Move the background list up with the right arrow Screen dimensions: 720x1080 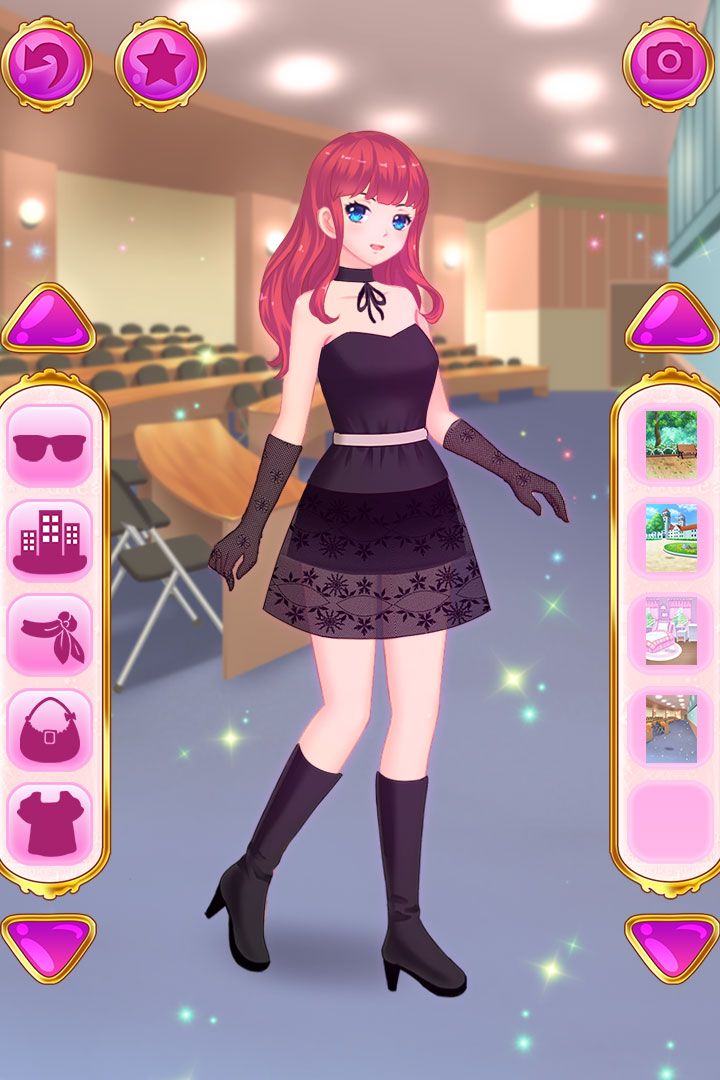tap(671, 320)
